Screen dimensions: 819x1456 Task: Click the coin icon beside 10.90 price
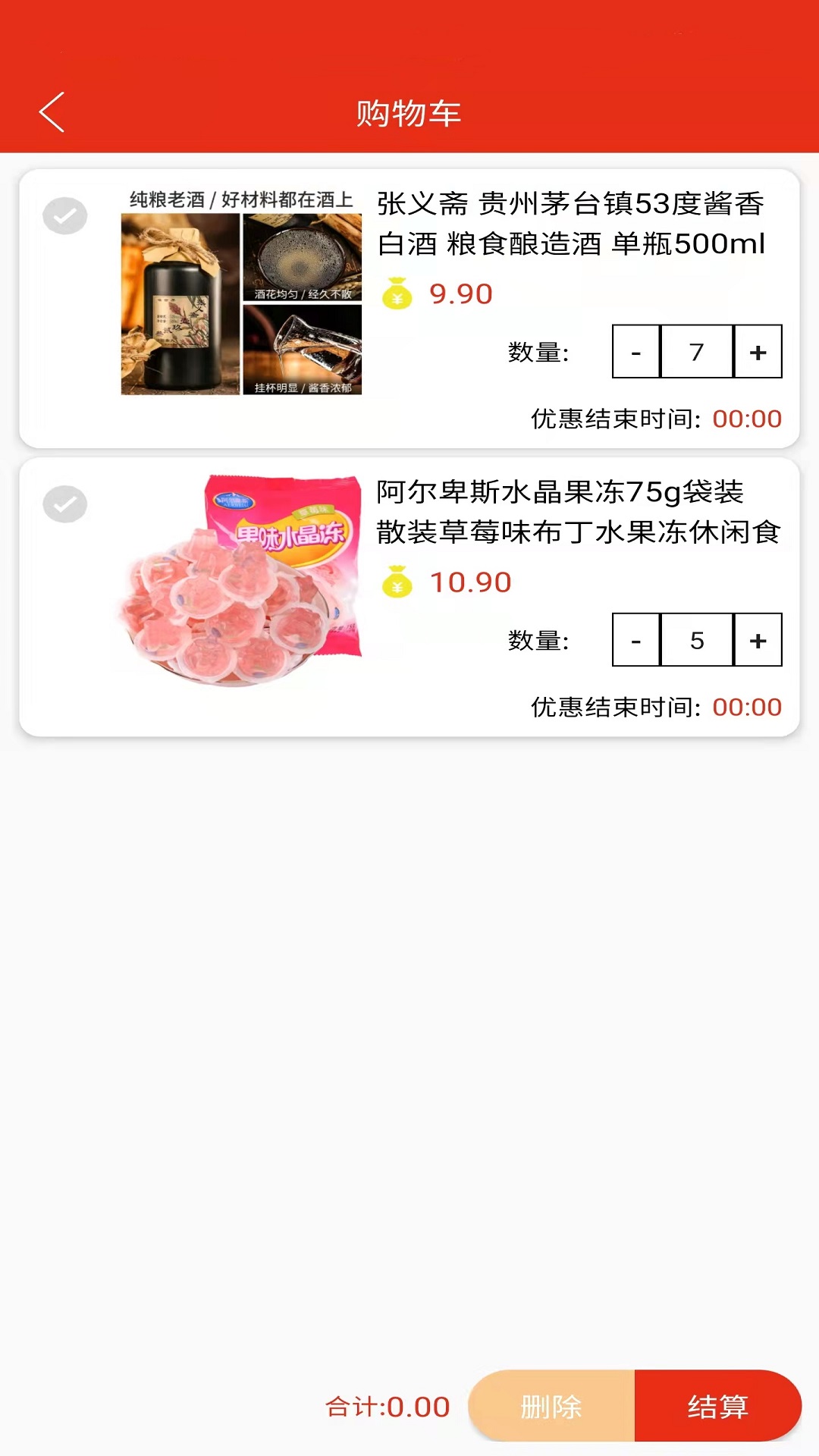(x=397, y=583)
